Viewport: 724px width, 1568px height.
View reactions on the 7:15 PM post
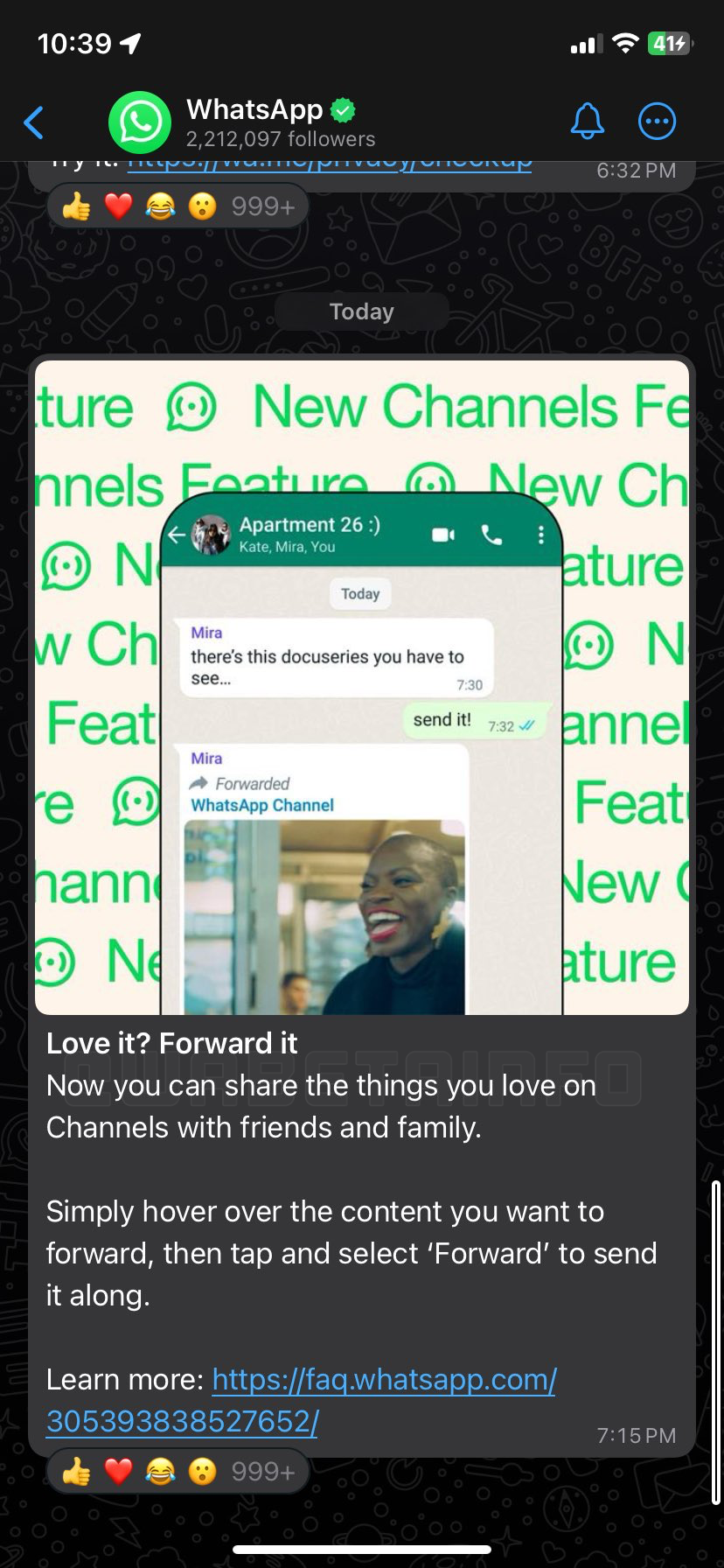(178, 1472)
